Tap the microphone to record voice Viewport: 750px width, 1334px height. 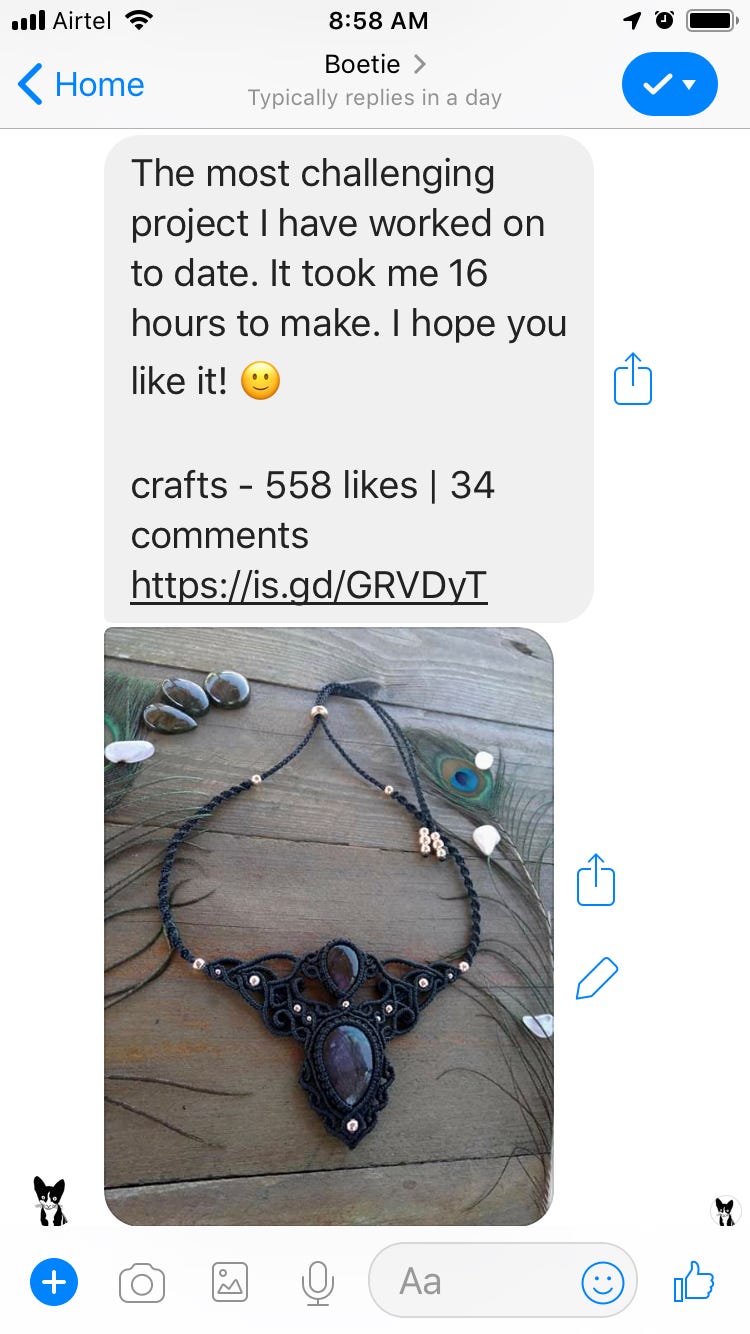[x=317, y=1281]
